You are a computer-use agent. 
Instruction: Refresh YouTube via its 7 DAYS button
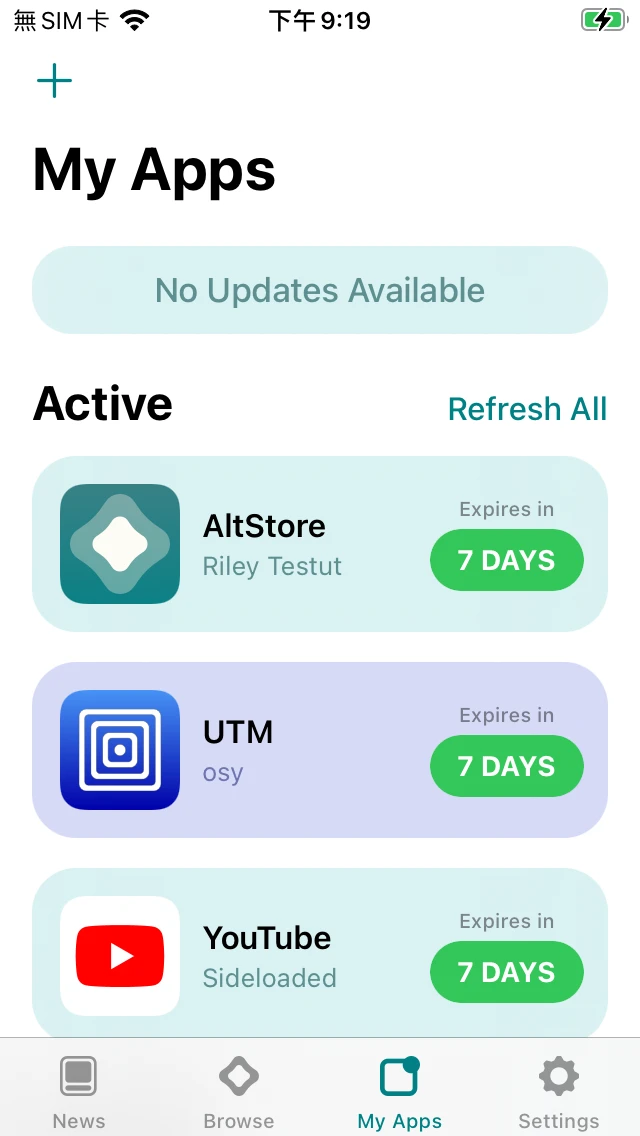click(506, 973)
